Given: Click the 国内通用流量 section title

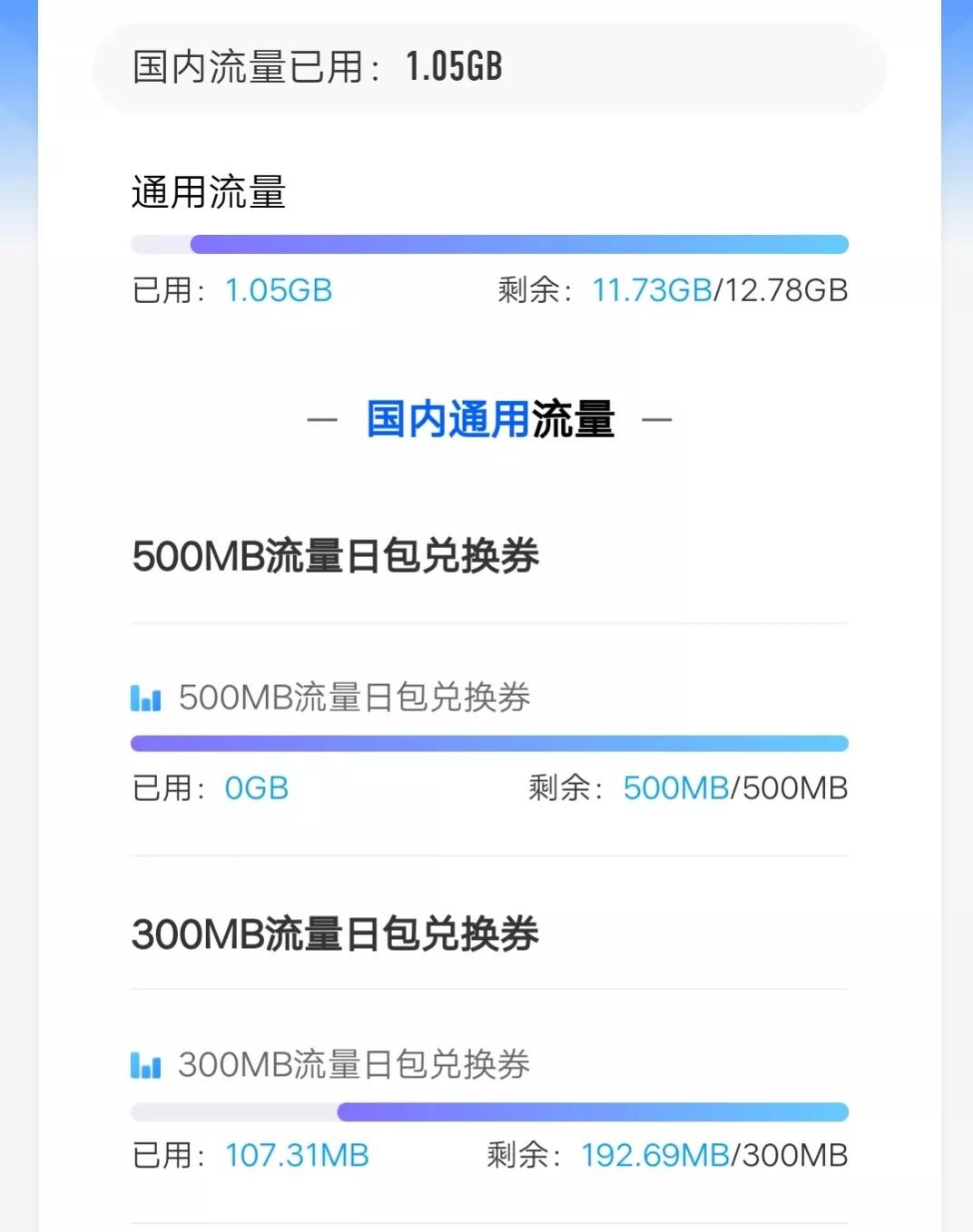Looking at the screenshot, I should pyautogui.click(x=488, y=417).
